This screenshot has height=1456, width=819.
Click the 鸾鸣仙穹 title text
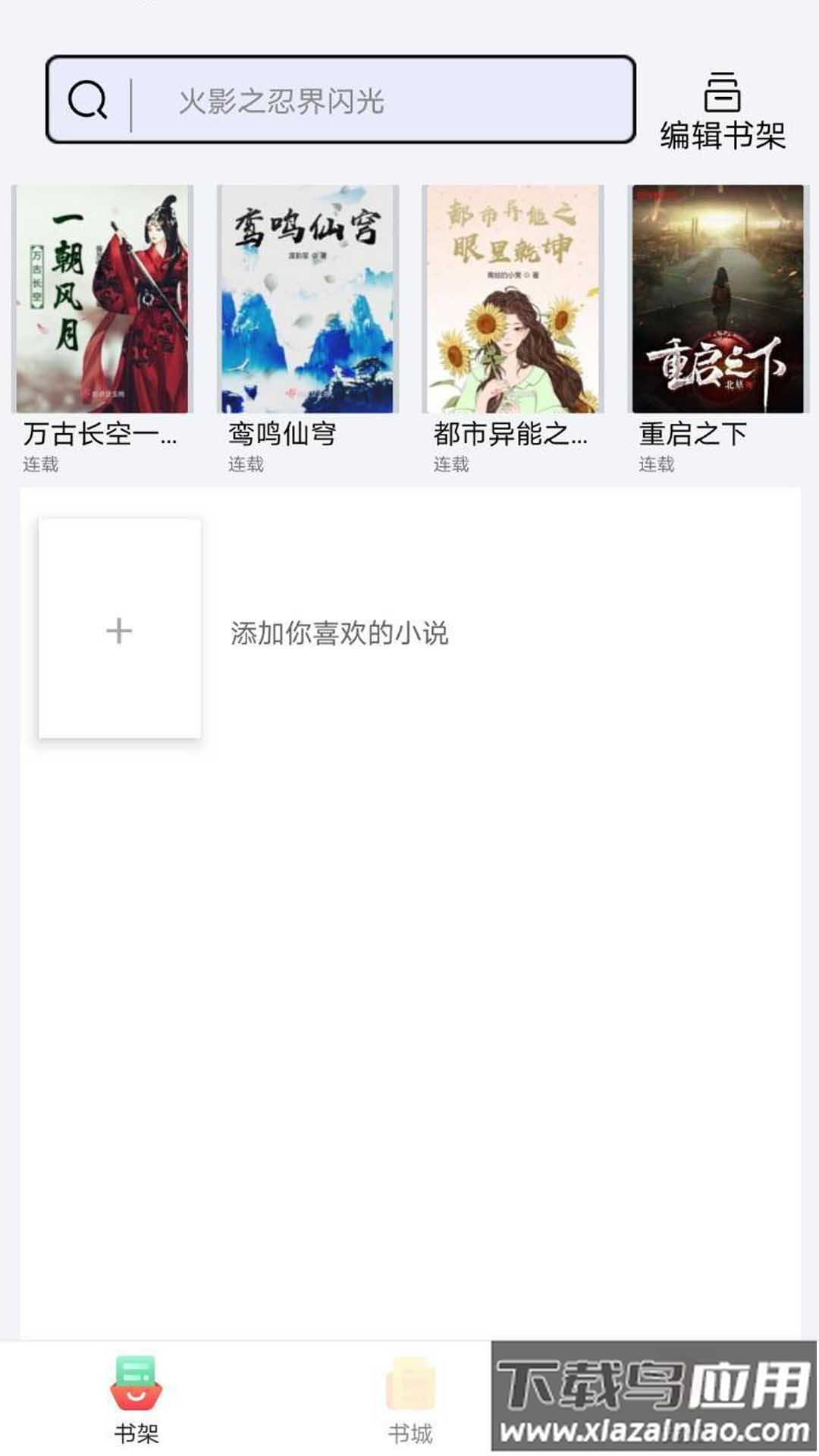(284, 435)
